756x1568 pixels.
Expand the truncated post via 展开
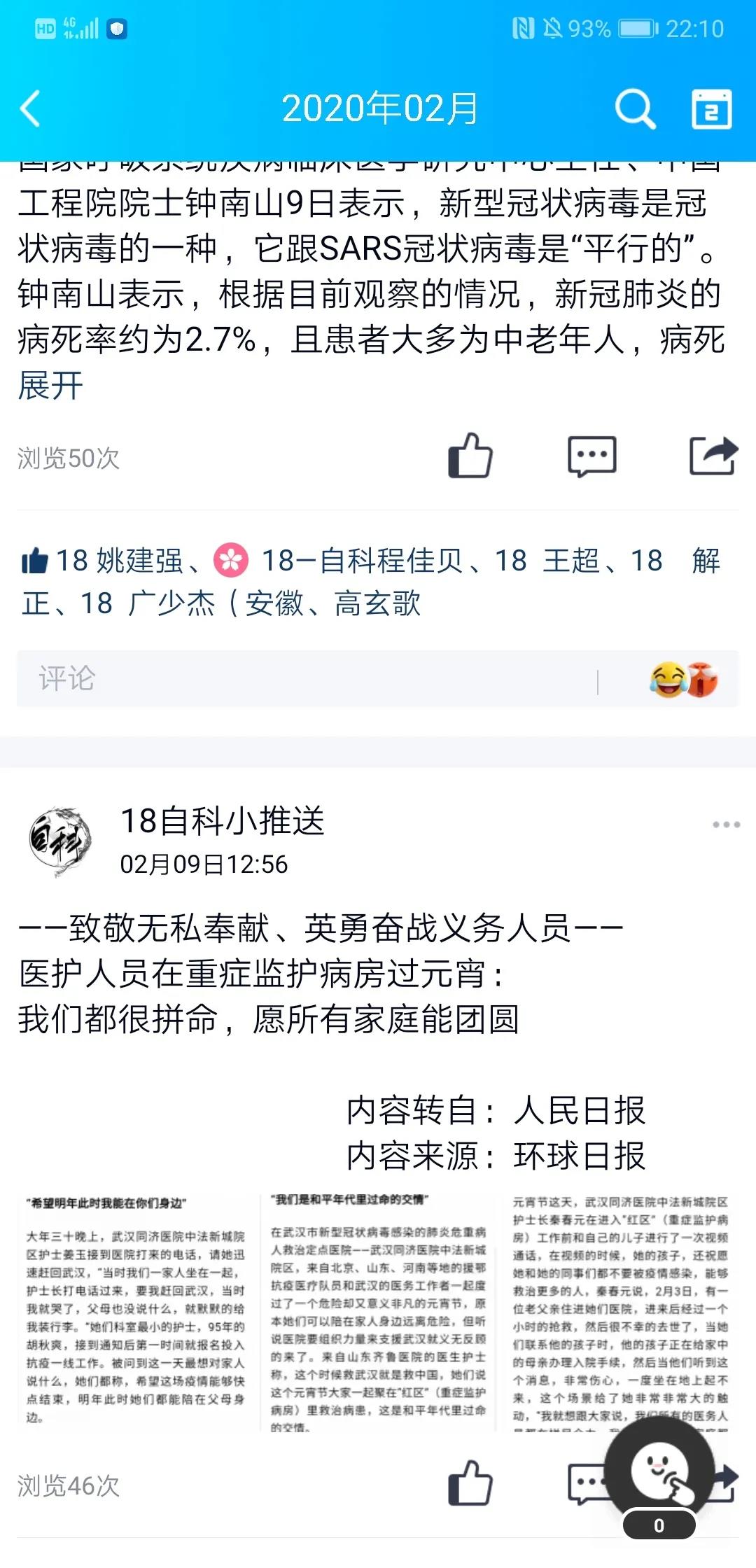[x=50, y=386]
